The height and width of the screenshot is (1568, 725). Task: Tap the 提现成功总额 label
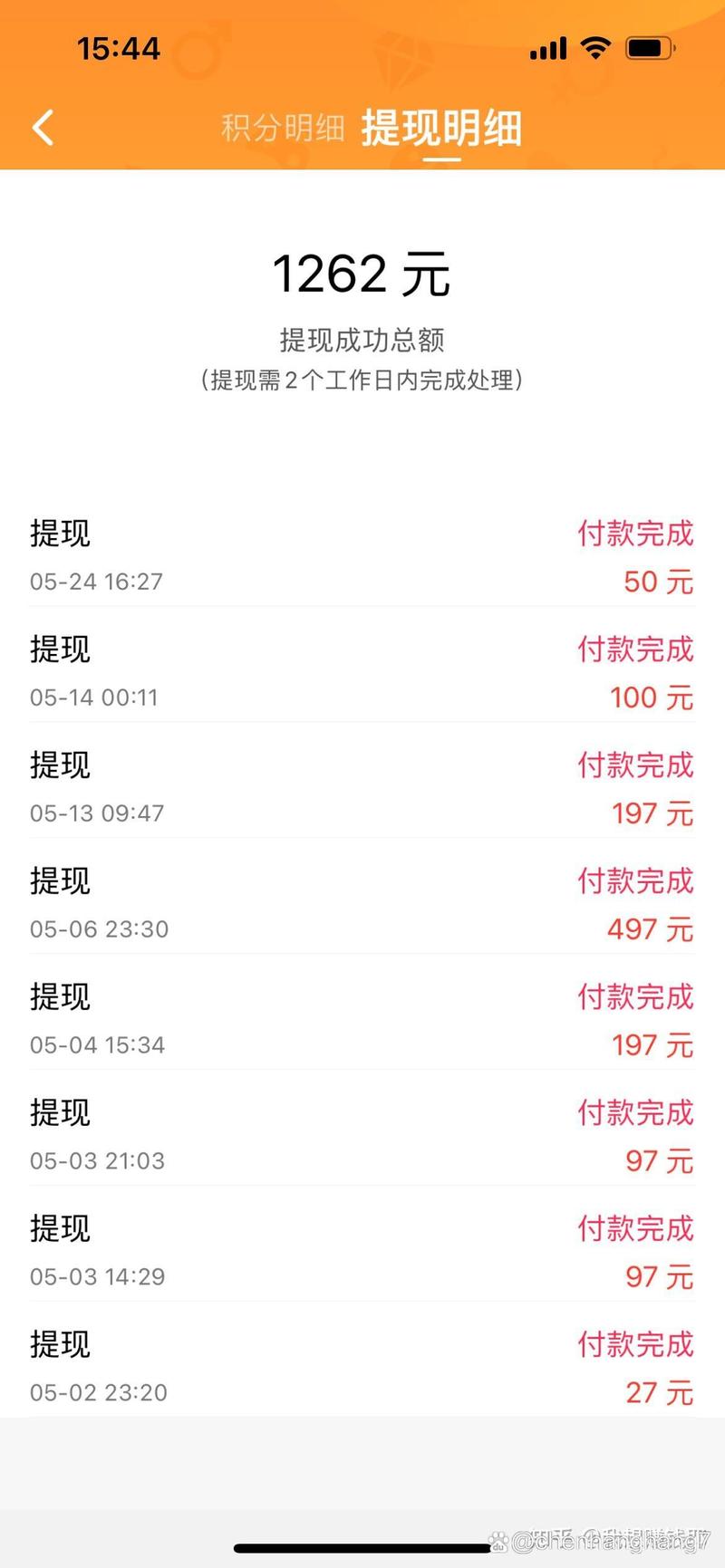tap(362, 341)
